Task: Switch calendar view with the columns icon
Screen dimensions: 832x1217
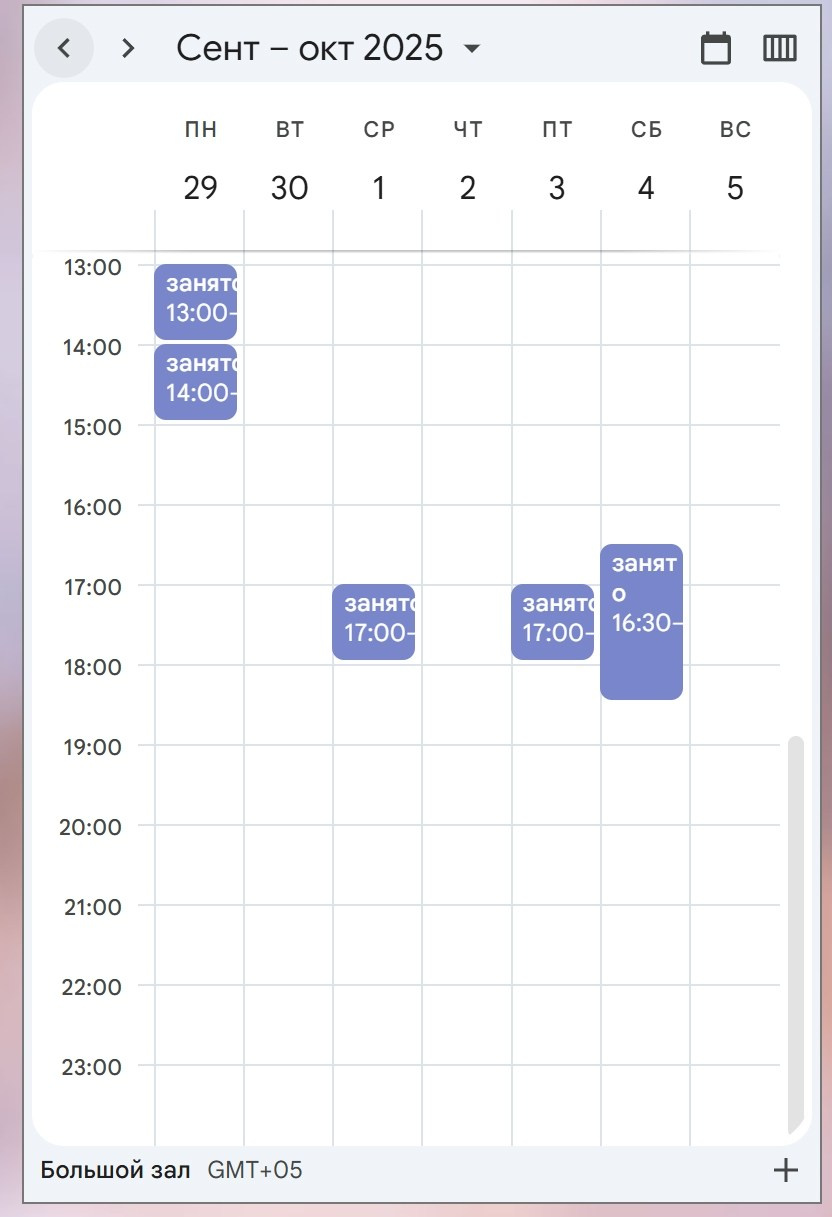Action: tap(779, 48)
